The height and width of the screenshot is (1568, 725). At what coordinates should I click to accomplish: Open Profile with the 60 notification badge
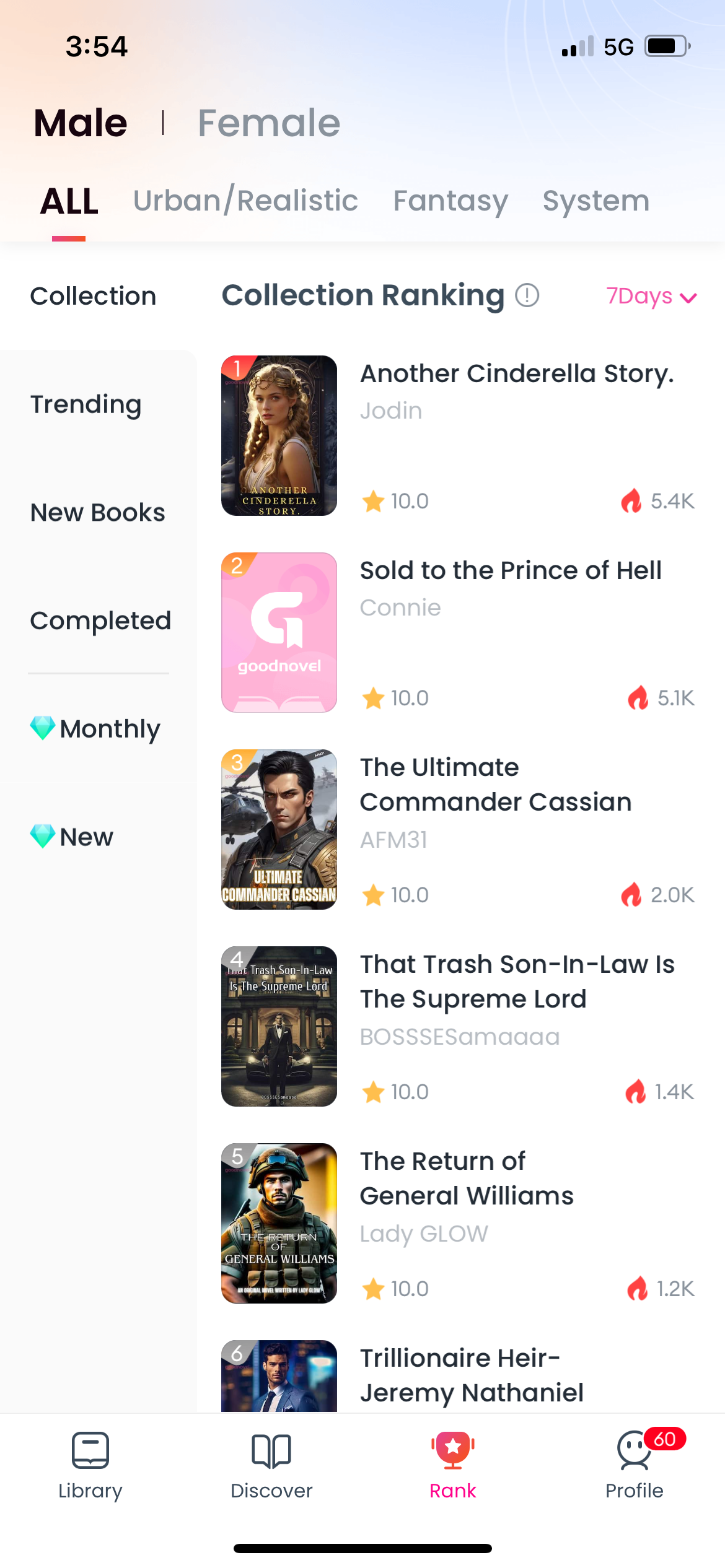click(633, 1449)
